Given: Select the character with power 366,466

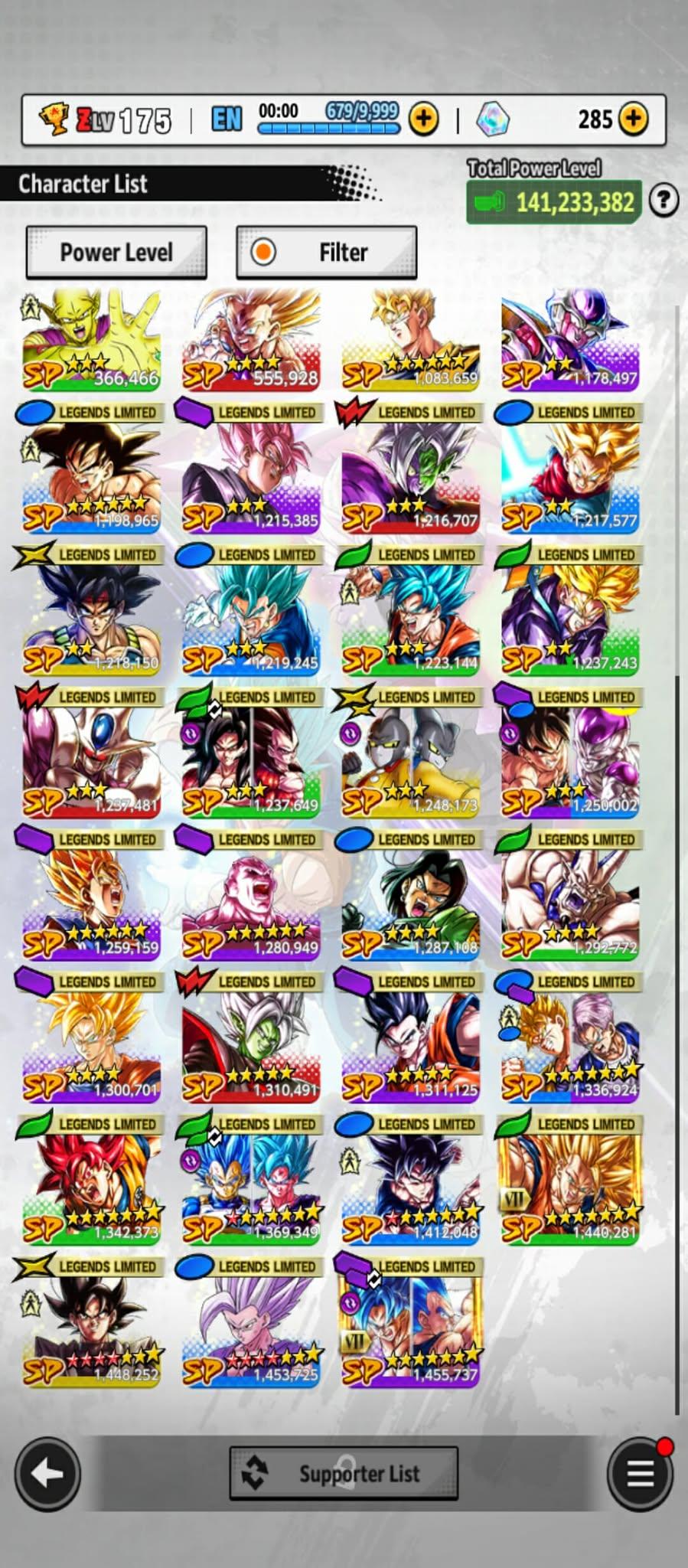Looking at the screenshot, I should pyautogui.click(x=92, y=341).
